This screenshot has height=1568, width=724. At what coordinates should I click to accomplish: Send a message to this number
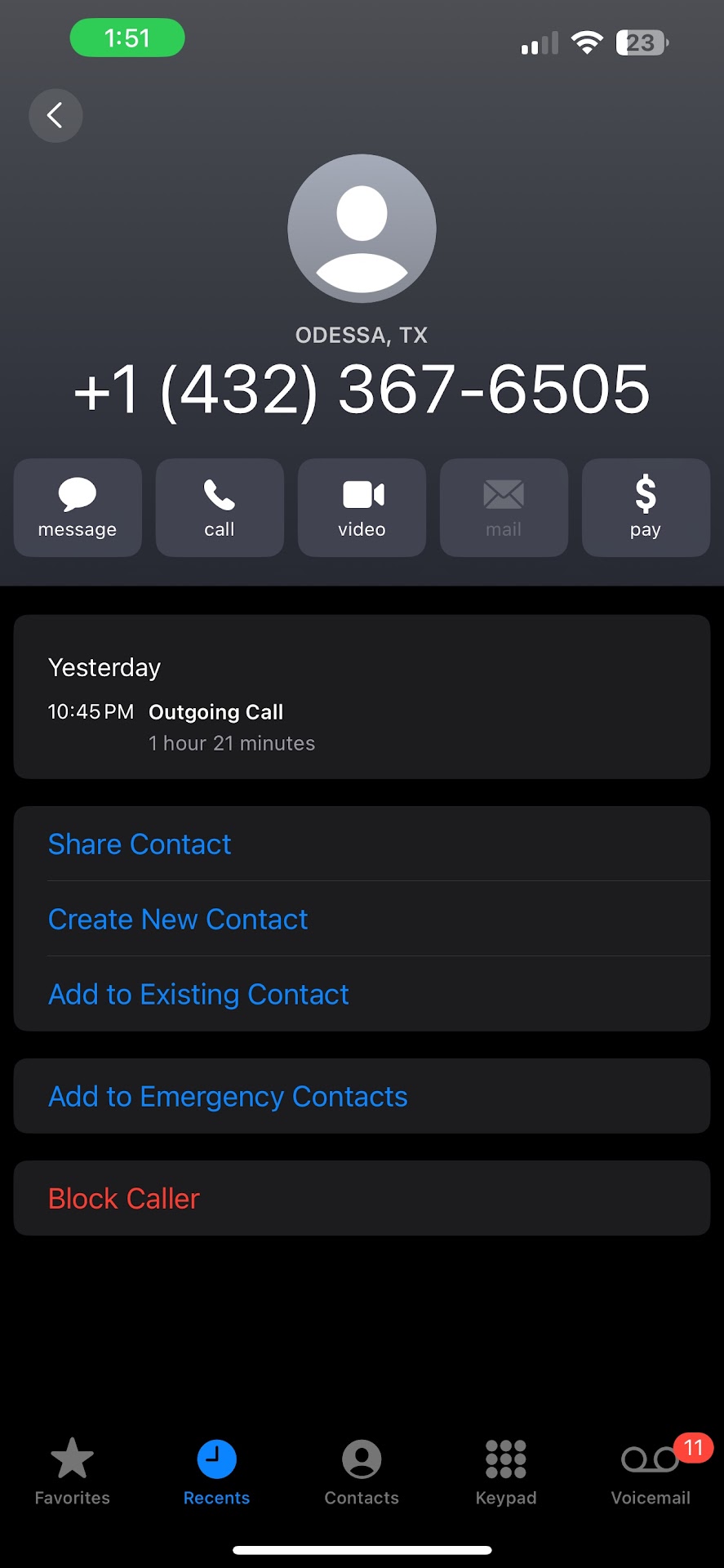pos(78,507)
